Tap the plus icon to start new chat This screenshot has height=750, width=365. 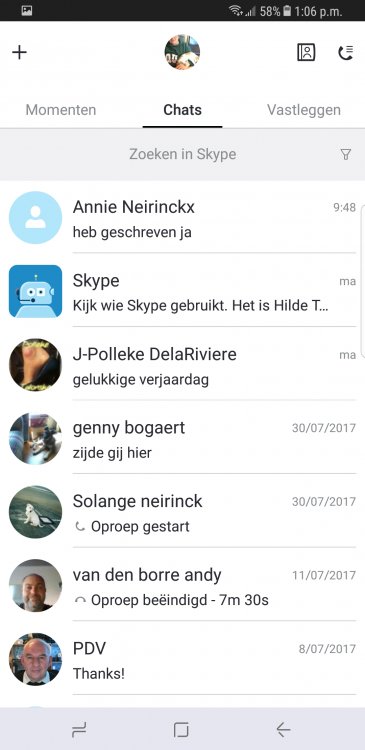coord(20,52)
